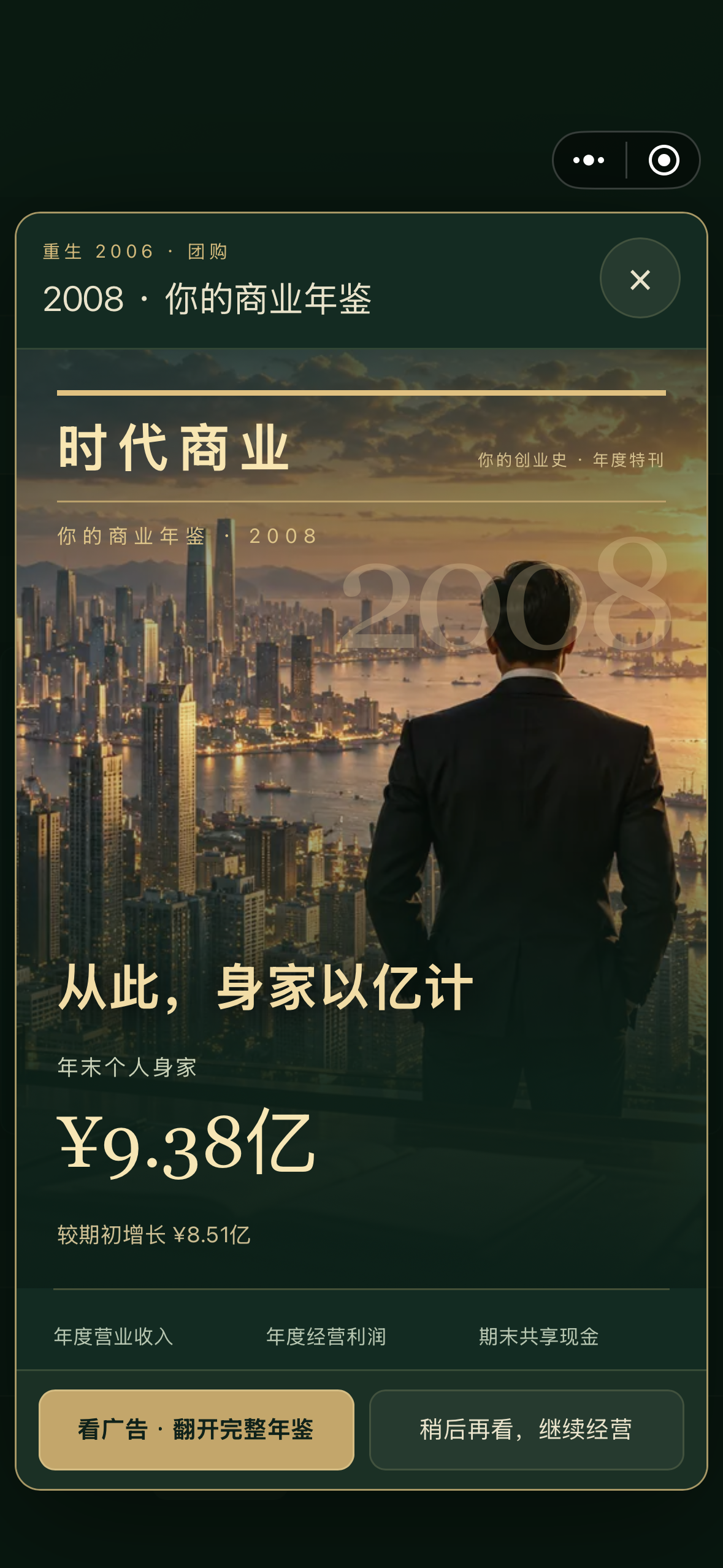The image size is (723, 1568).
Task: Select 稍后再看，继续经营
Action: click(526, 1429)
